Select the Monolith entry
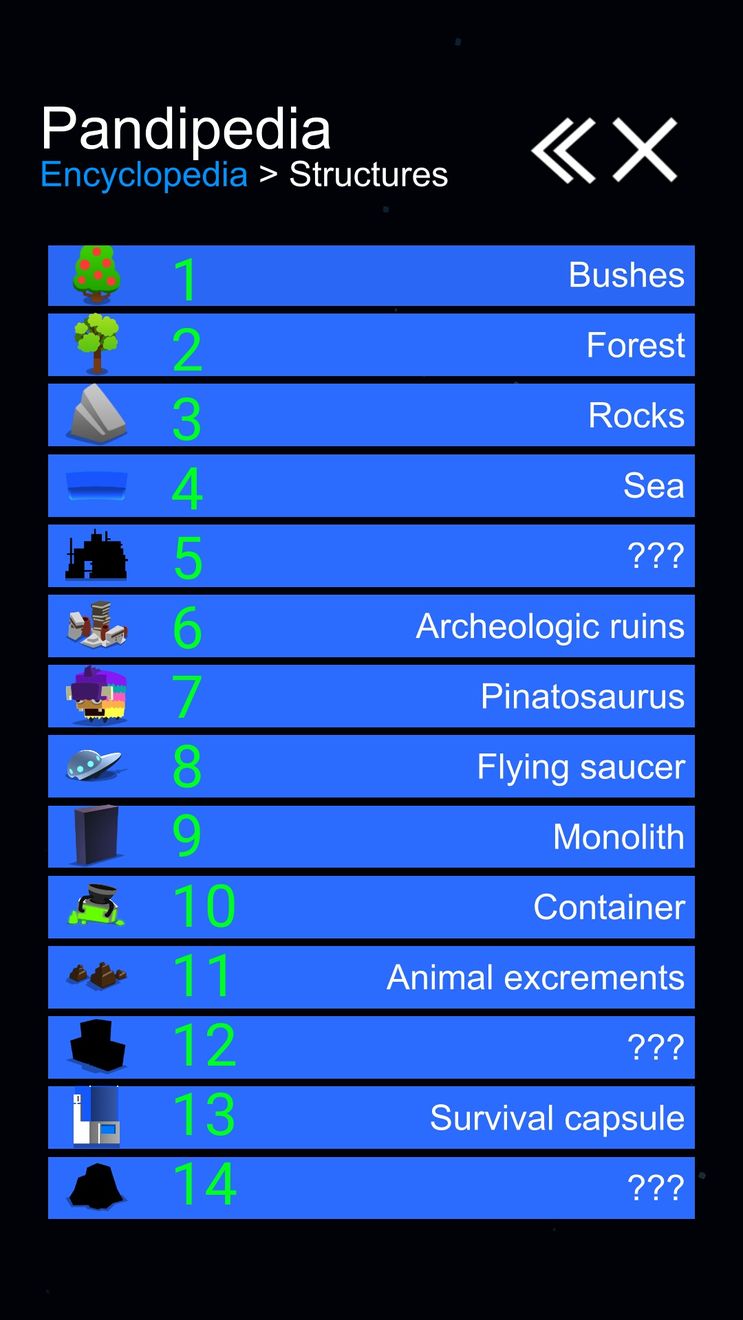Viewport: 743px width, 1320px height. (x=371, y=837)
